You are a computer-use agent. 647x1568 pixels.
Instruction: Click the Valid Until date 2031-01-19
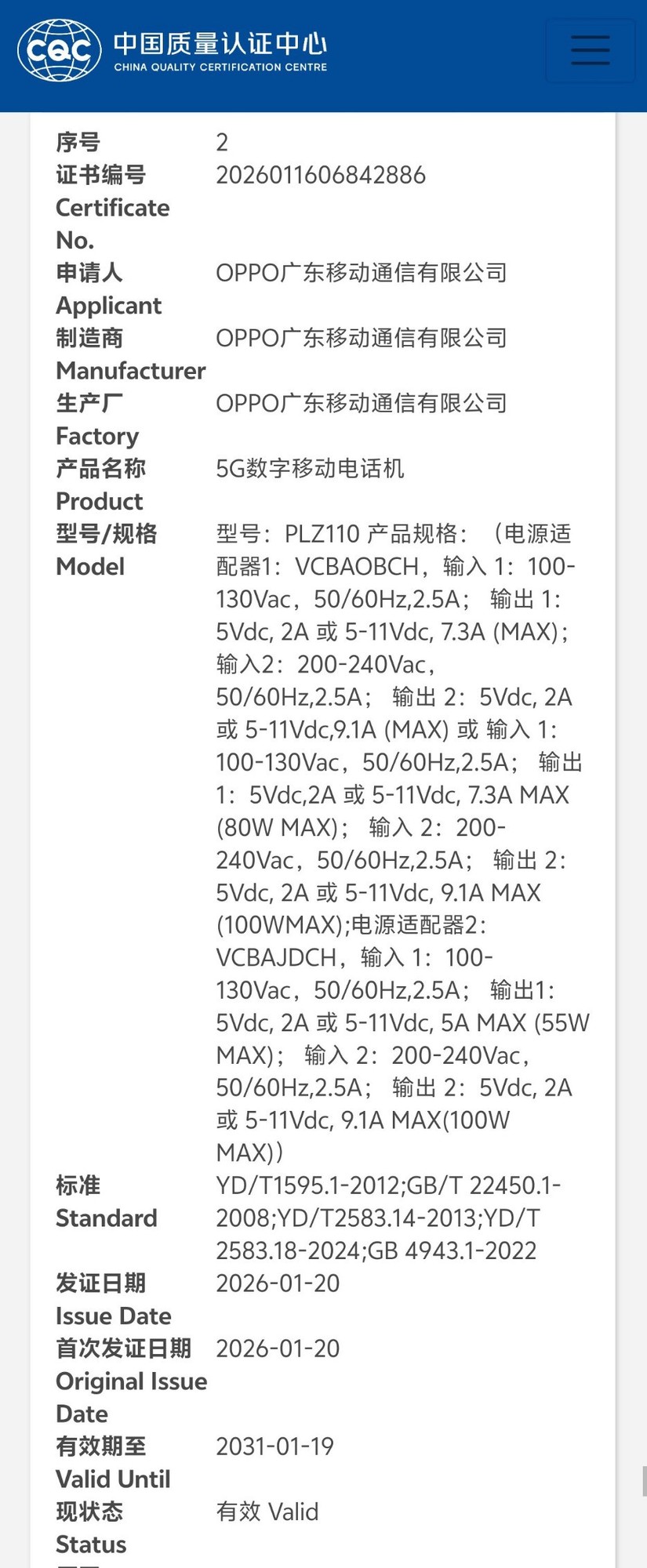click(274, 1446)
